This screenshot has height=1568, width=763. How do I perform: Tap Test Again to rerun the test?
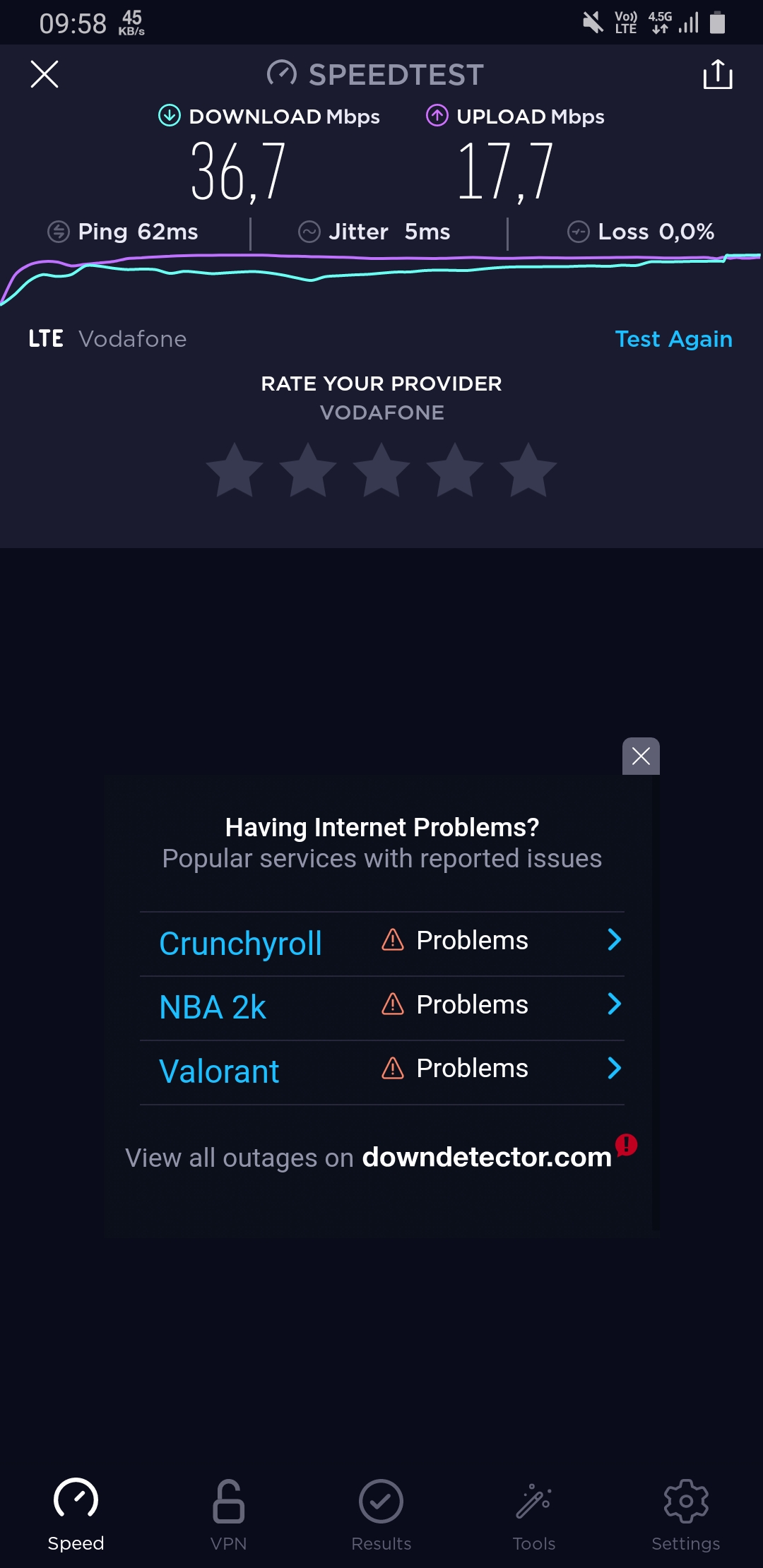coord(673,339)
